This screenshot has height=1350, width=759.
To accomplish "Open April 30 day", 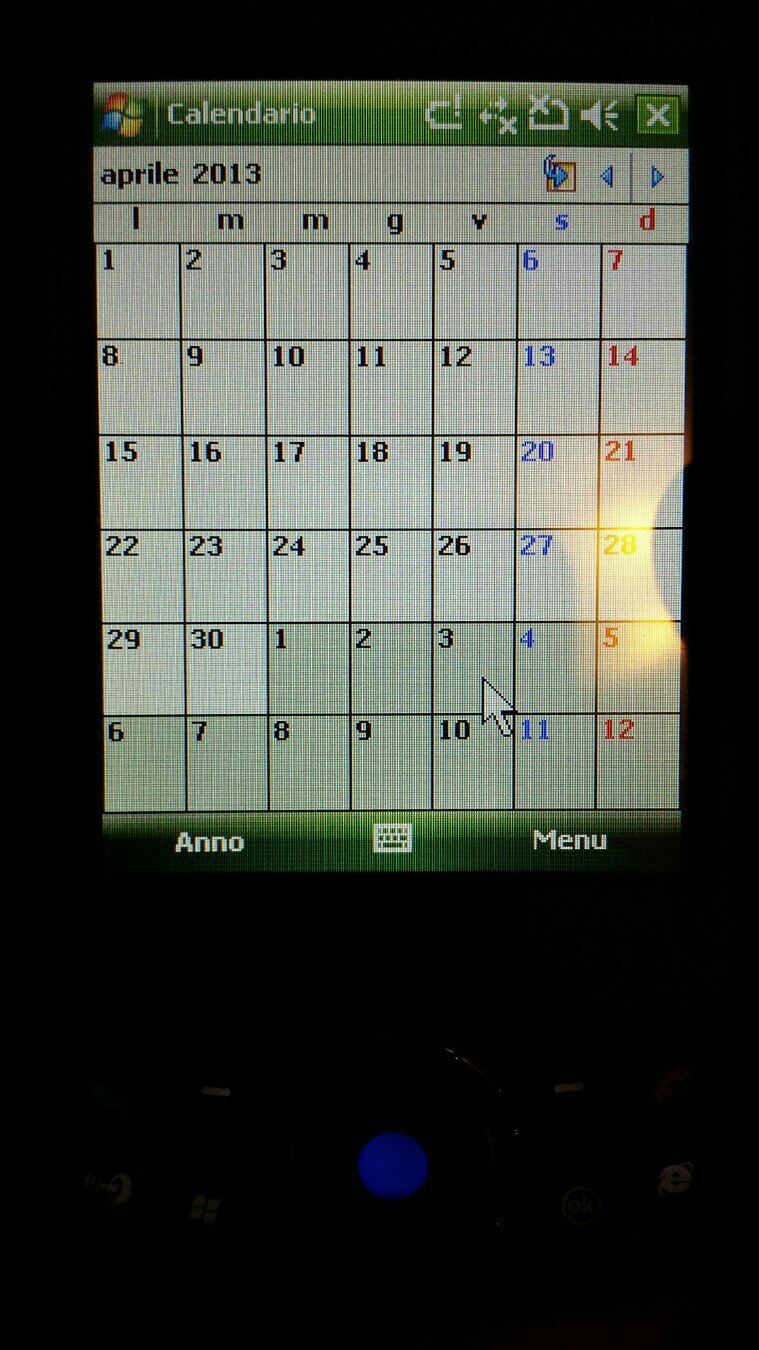I will 225,668.
